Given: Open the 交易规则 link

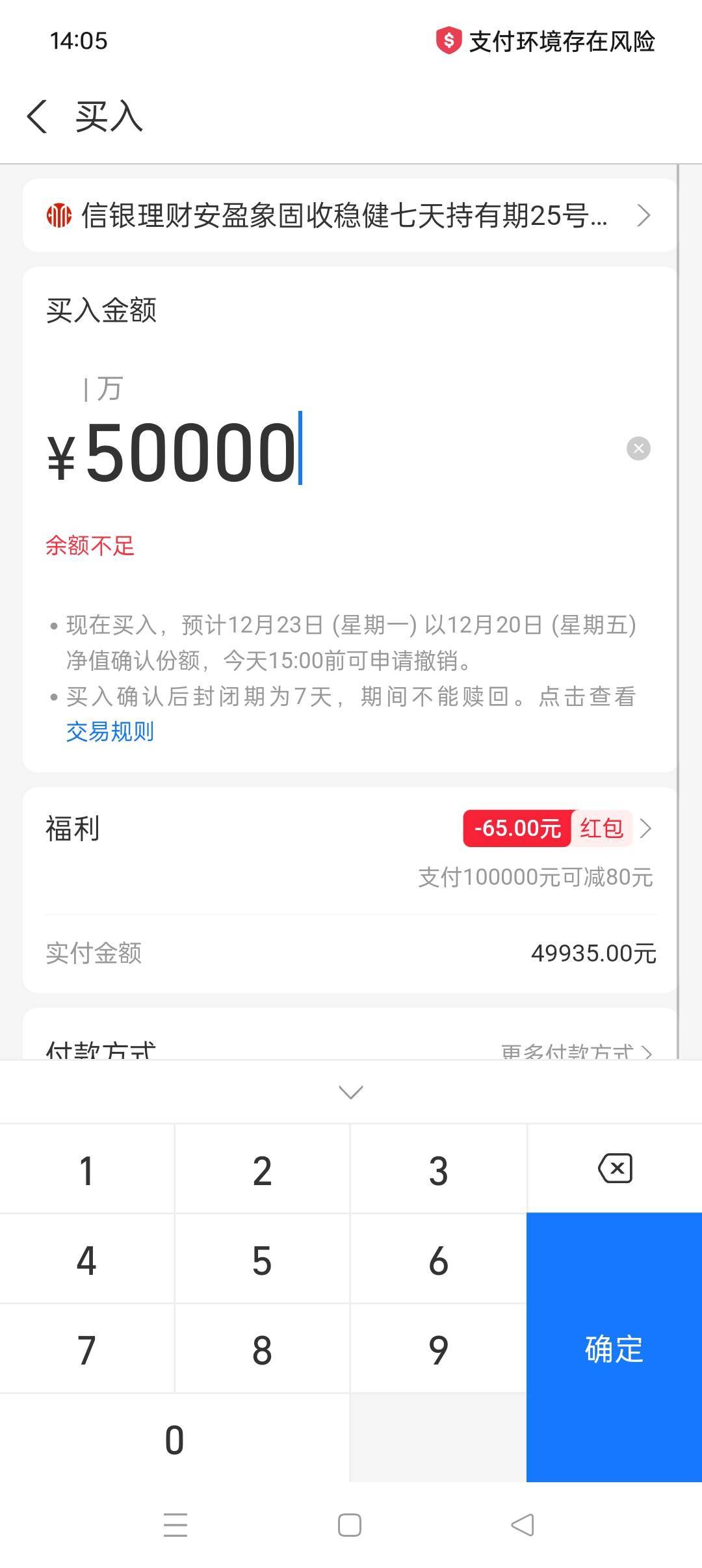Looking at the screenshot, I should 110,732.
